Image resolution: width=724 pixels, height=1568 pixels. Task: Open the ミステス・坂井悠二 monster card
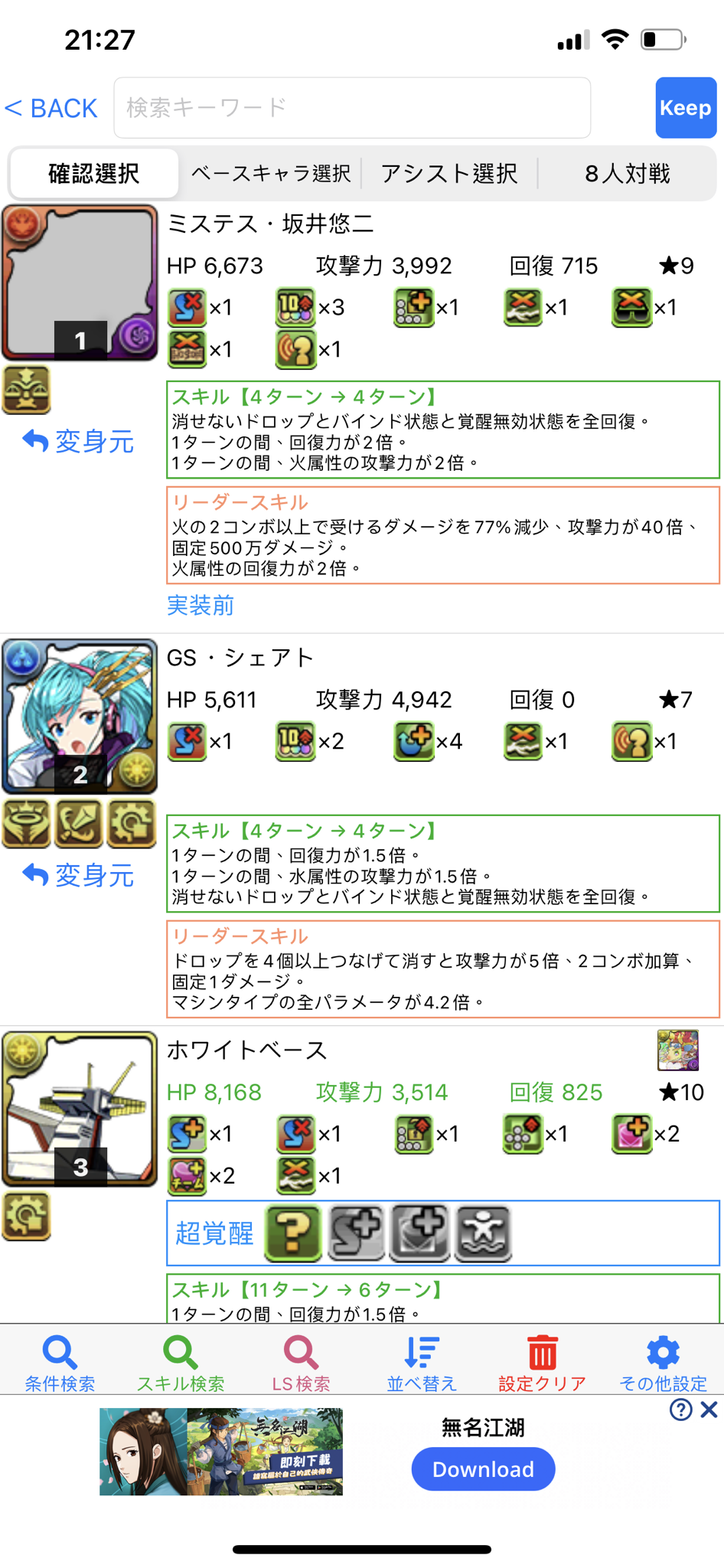80,282
